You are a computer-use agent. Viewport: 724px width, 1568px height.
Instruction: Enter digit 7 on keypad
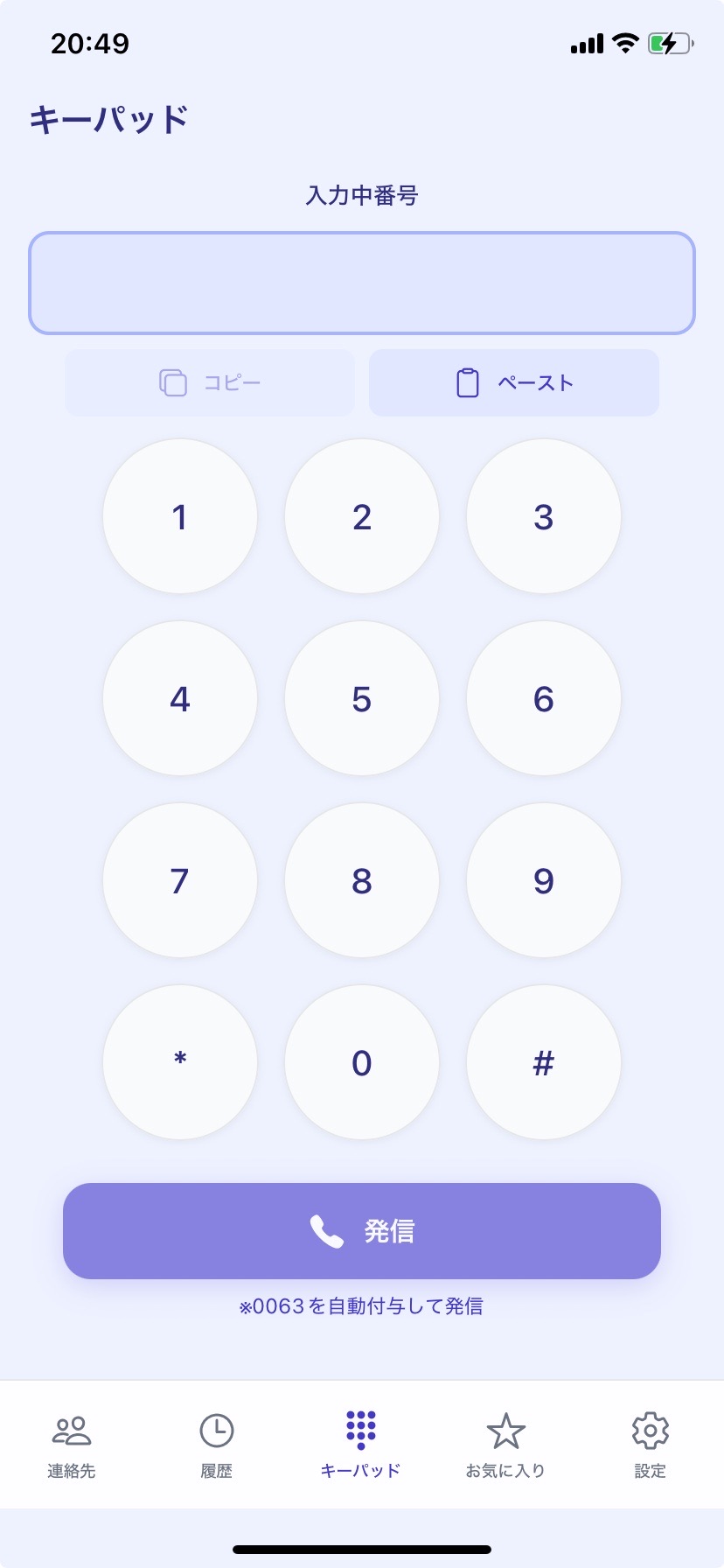point(180,880)
